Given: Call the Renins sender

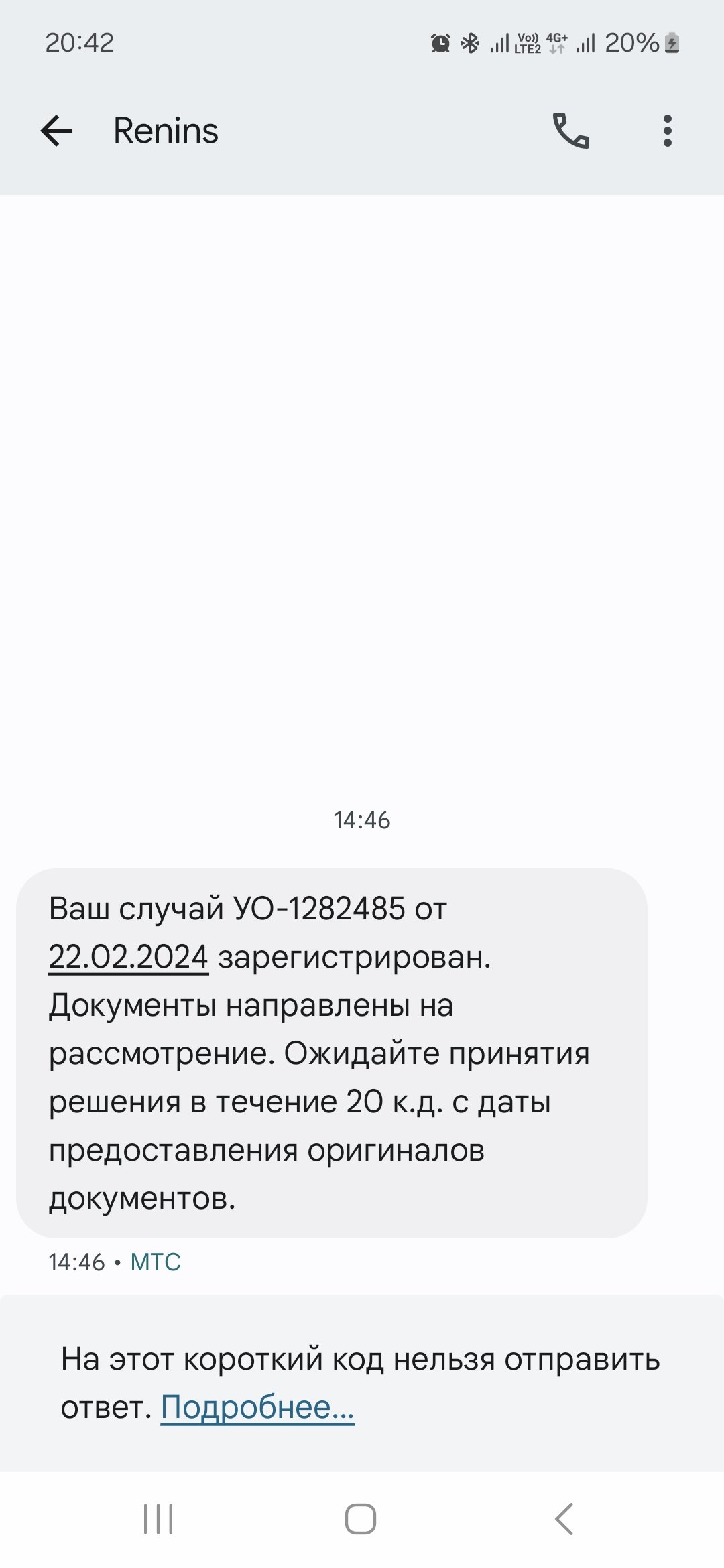Looking at the screenshot, I should click(x=570, y=130).
